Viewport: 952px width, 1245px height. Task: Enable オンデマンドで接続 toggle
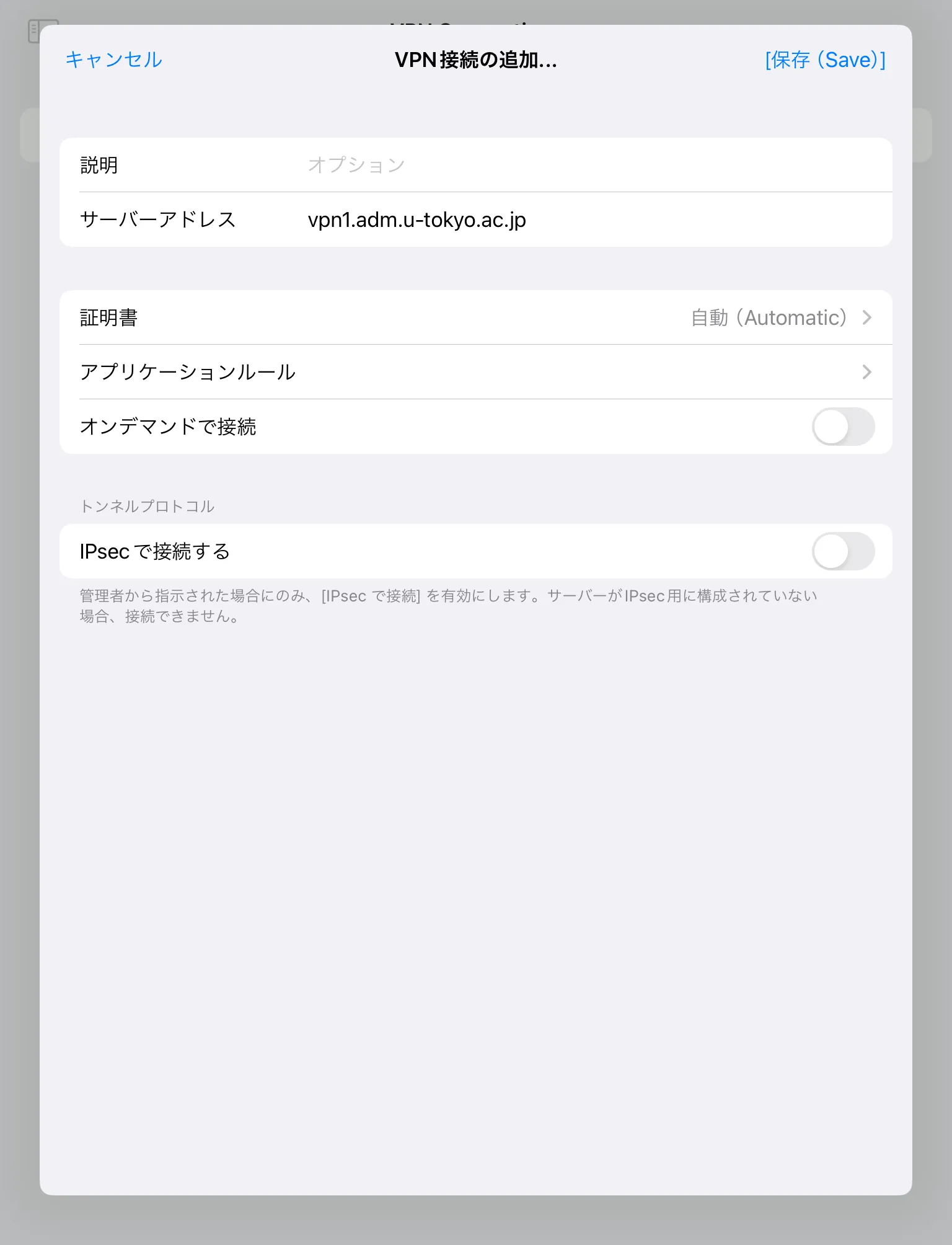843,427
